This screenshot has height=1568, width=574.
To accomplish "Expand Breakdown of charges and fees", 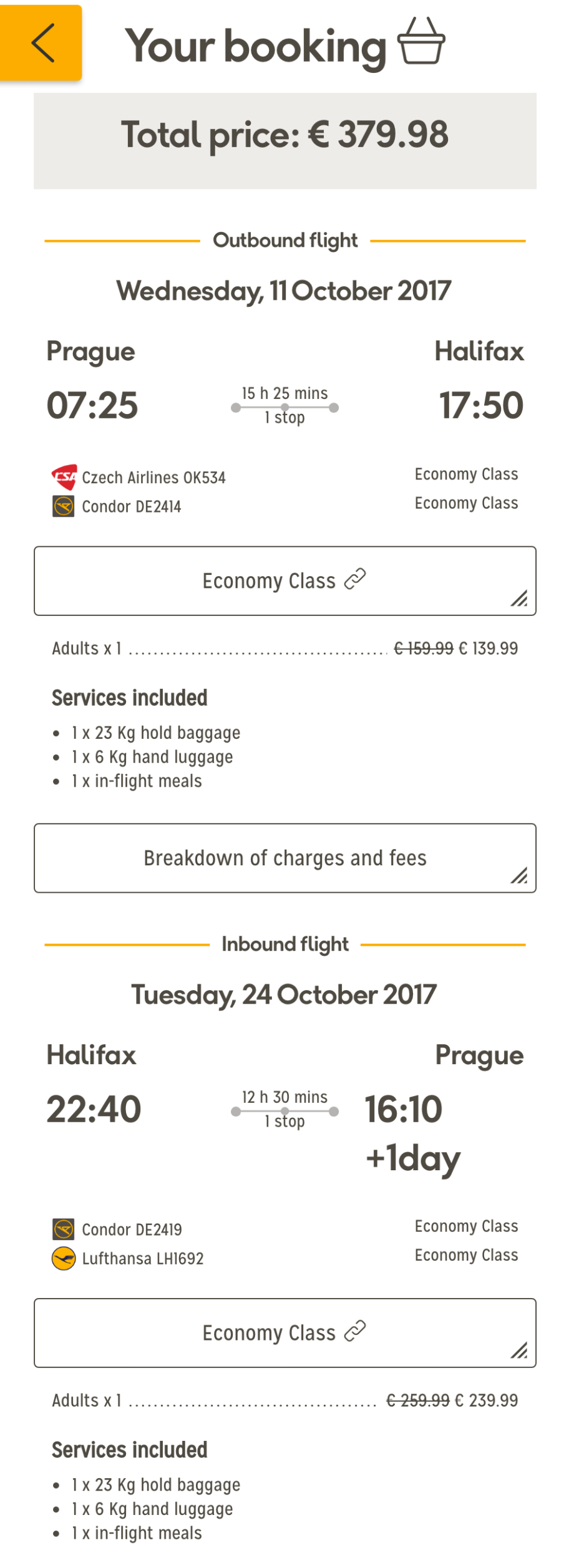I will 285,857.
